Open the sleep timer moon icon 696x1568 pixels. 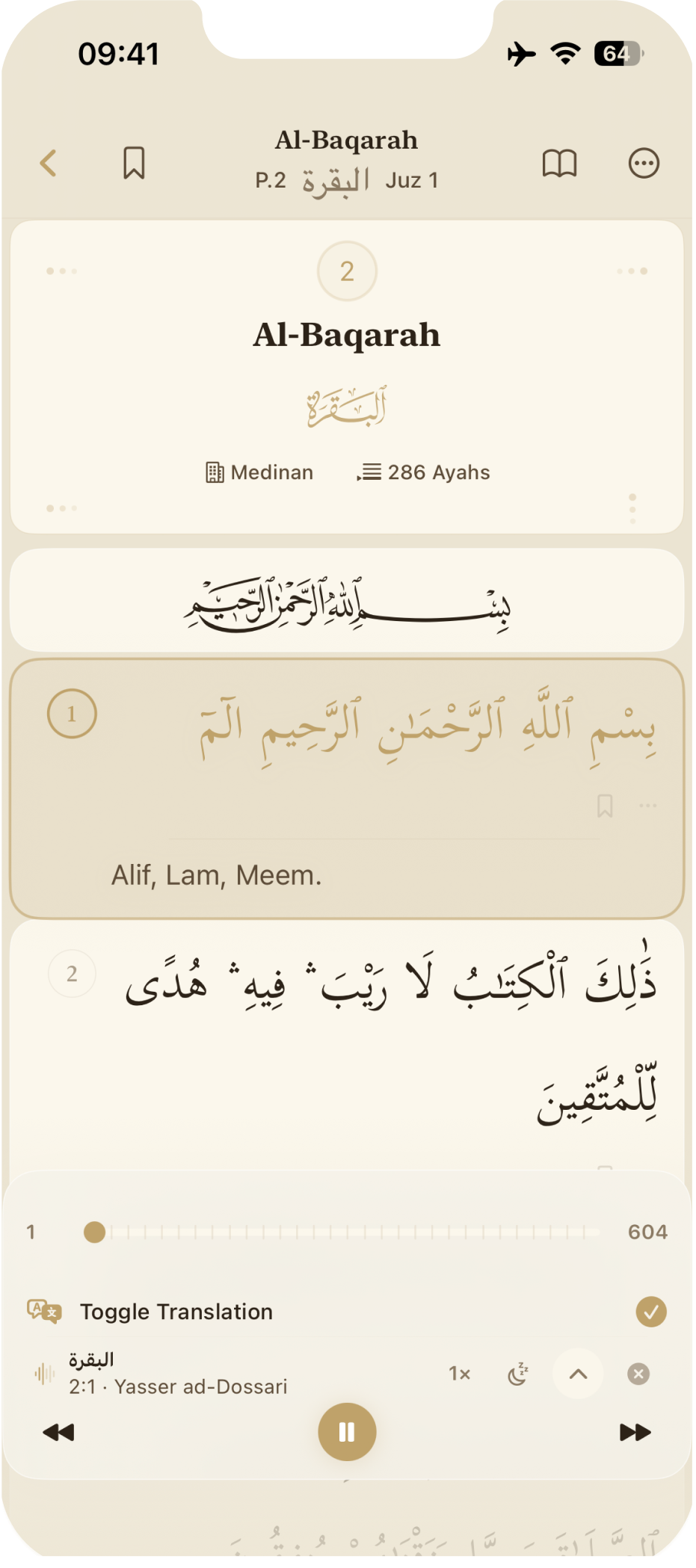click(518, 1374)
